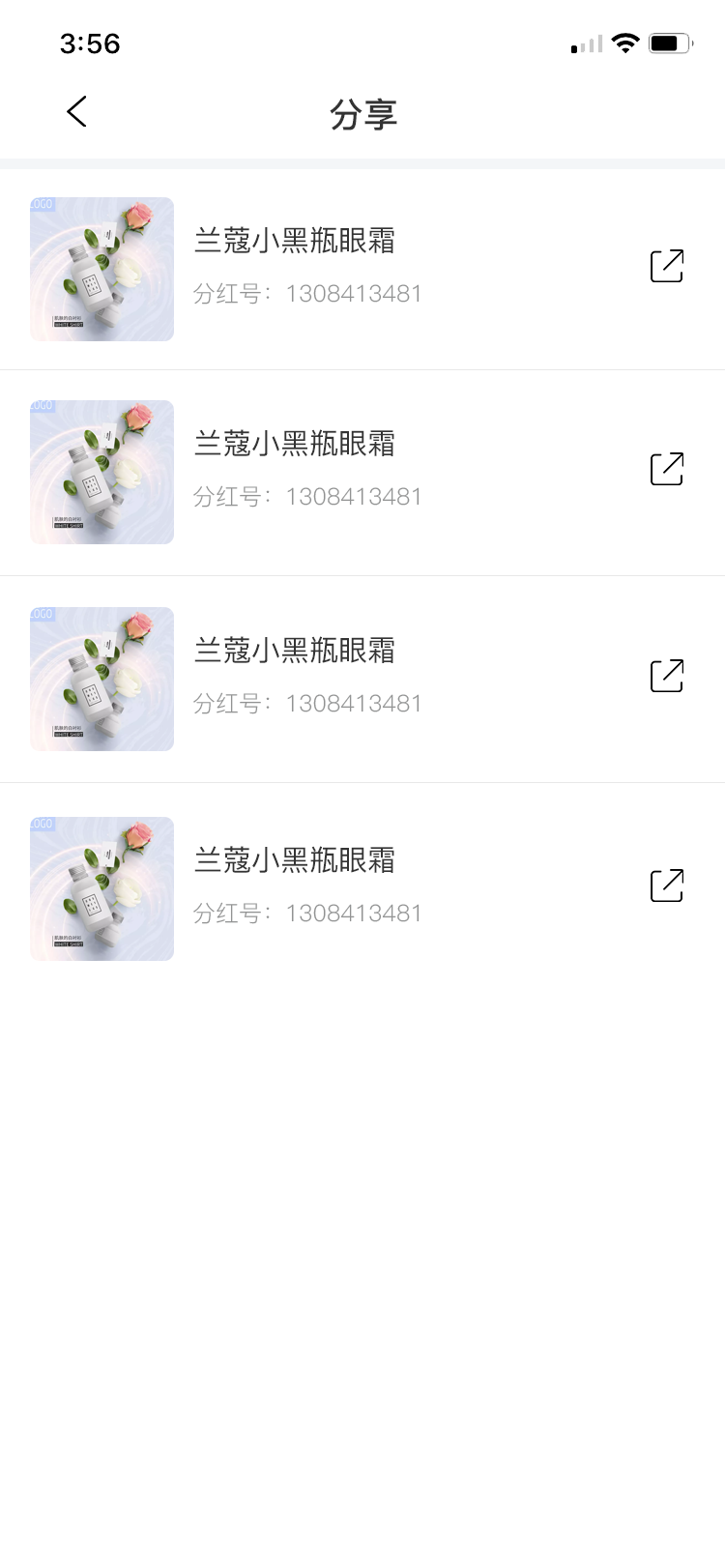Image resolution: width=725 pixels, height=1568 pixels.
Task: Tap the share icon on the first product
Action: point(665,265)
